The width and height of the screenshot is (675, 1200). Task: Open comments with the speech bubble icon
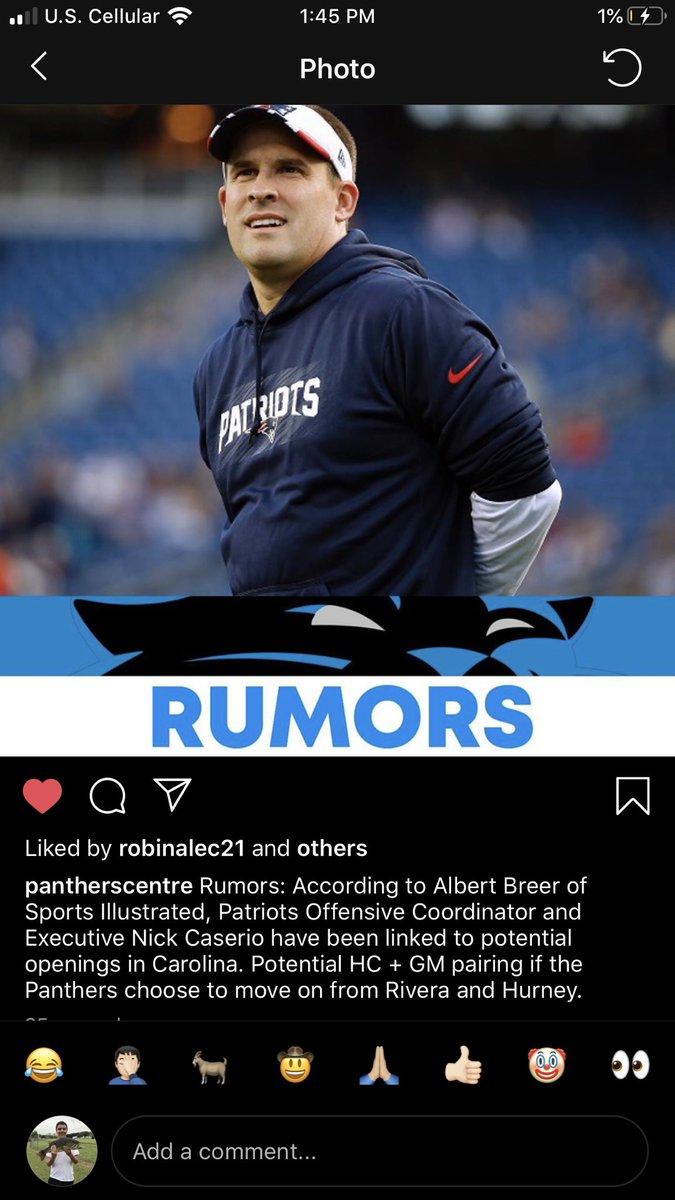[107, 796]
